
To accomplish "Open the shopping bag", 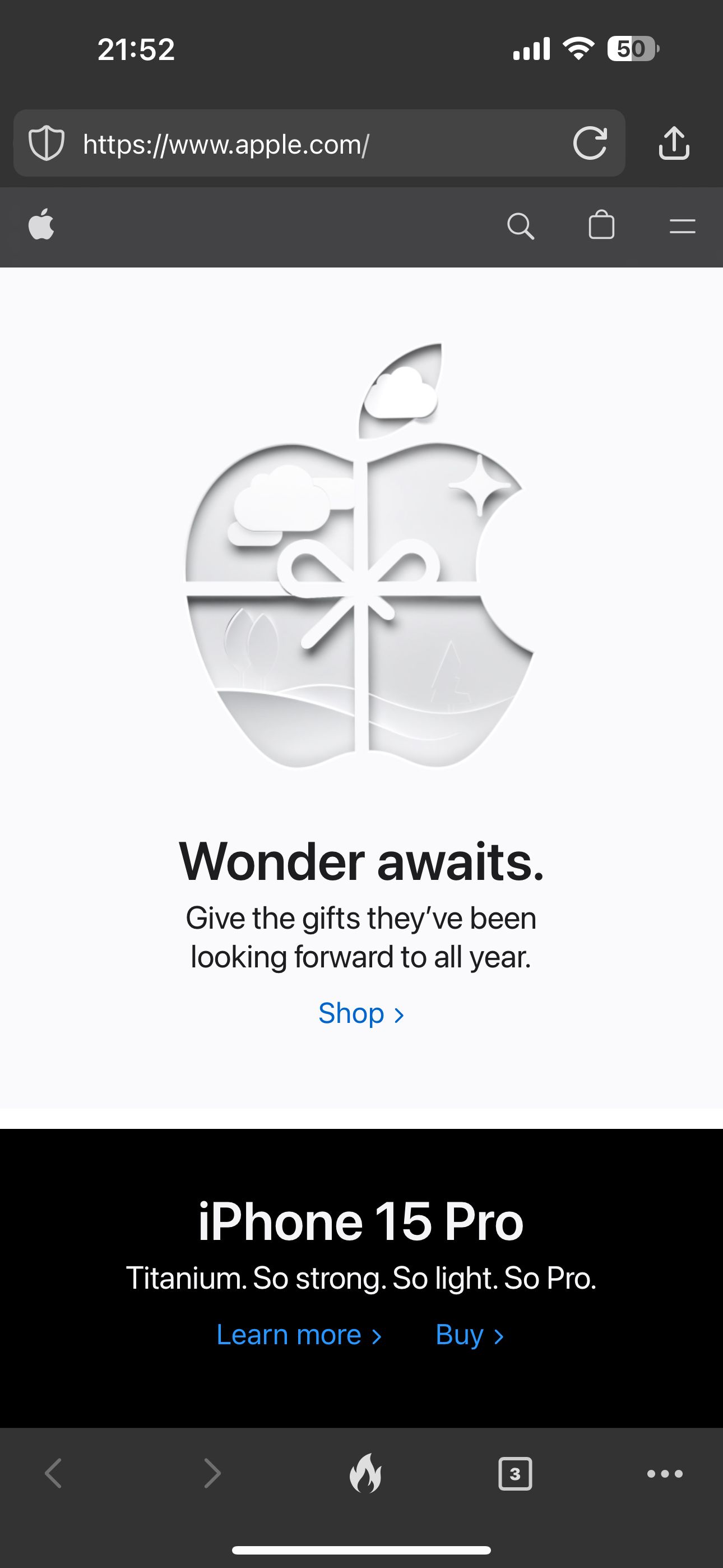I will (601, 225).
